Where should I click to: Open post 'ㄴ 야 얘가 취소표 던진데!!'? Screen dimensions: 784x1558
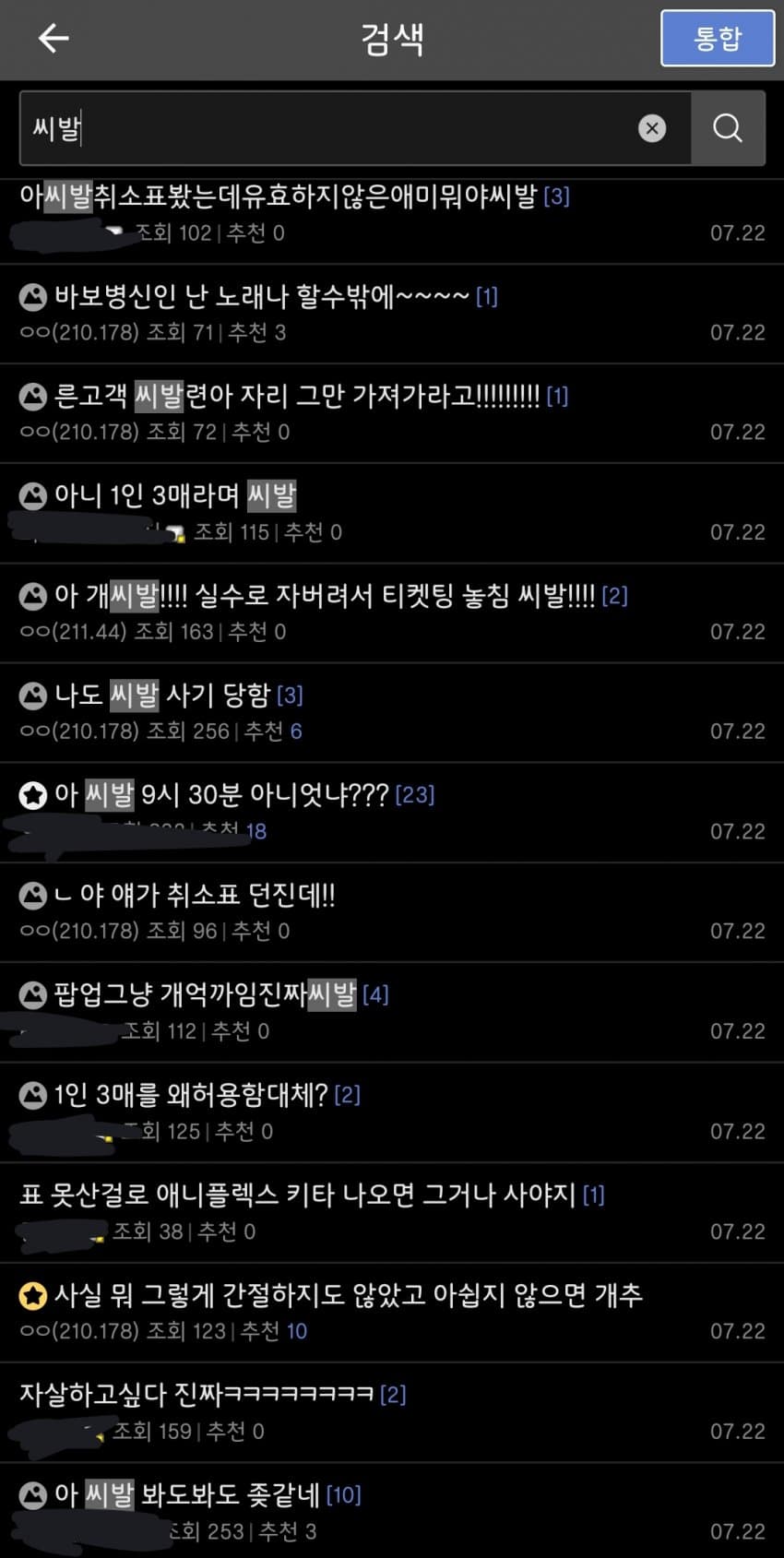click(195, 895)
